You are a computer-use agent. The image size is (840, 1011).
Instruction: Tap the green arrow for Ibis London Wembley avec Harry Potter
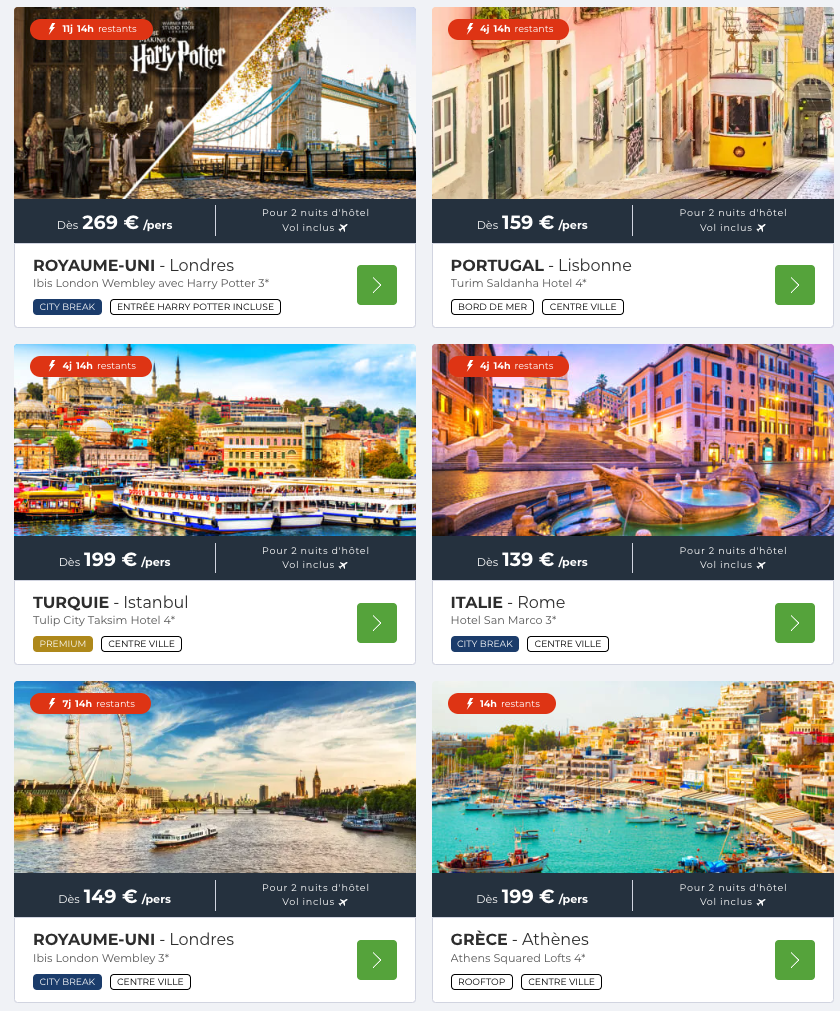click(x=377, y=285)
